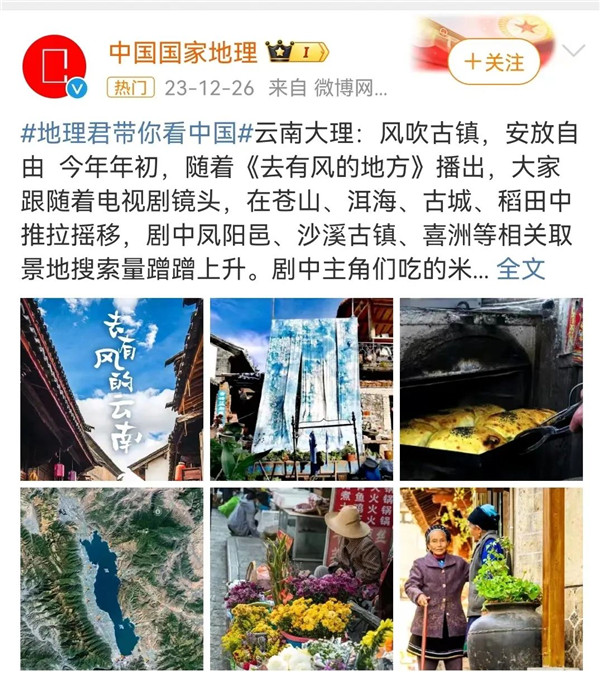Open the 中国国家地理 account name
Screen dimensions: 600x673
point(182,52)
